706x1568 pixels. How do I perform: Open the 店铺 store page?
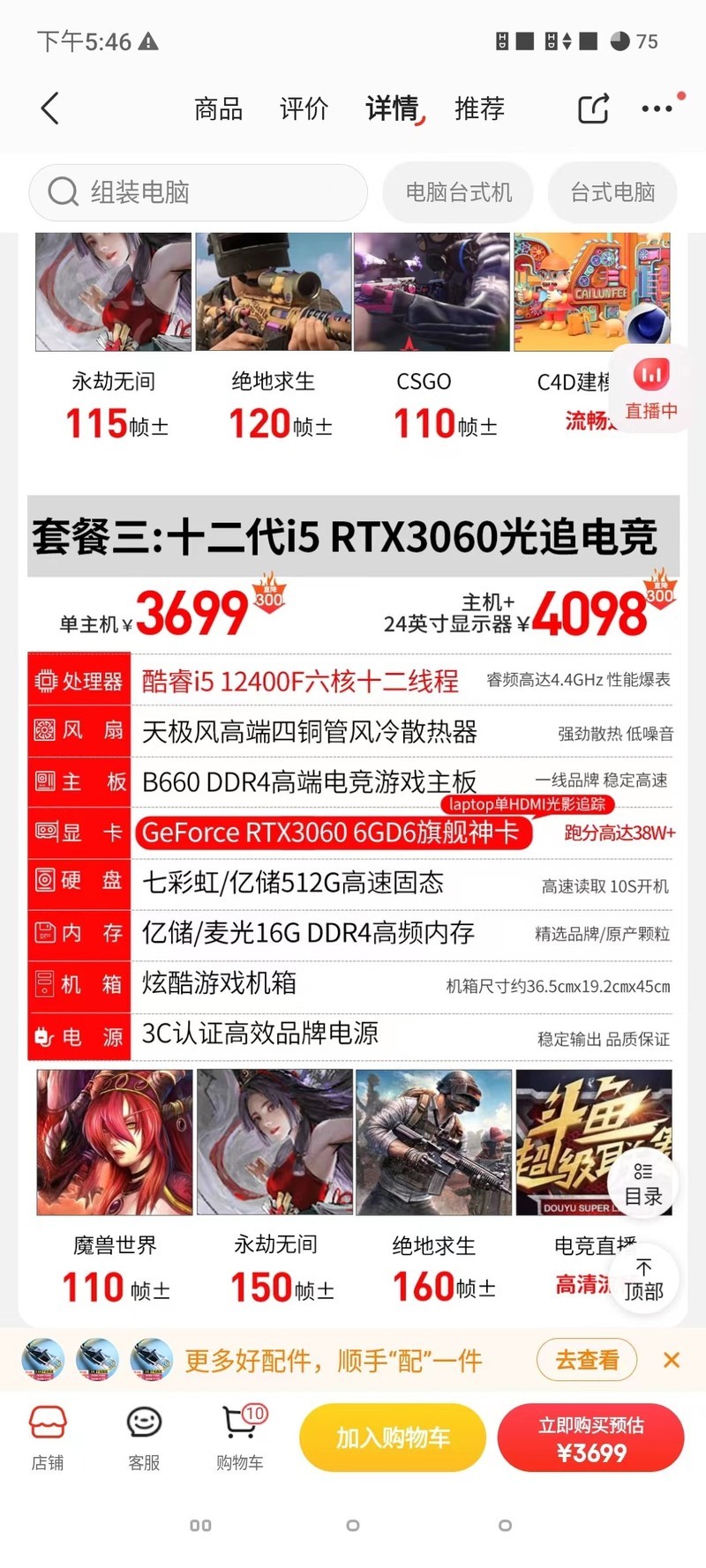pos(48,1439)
